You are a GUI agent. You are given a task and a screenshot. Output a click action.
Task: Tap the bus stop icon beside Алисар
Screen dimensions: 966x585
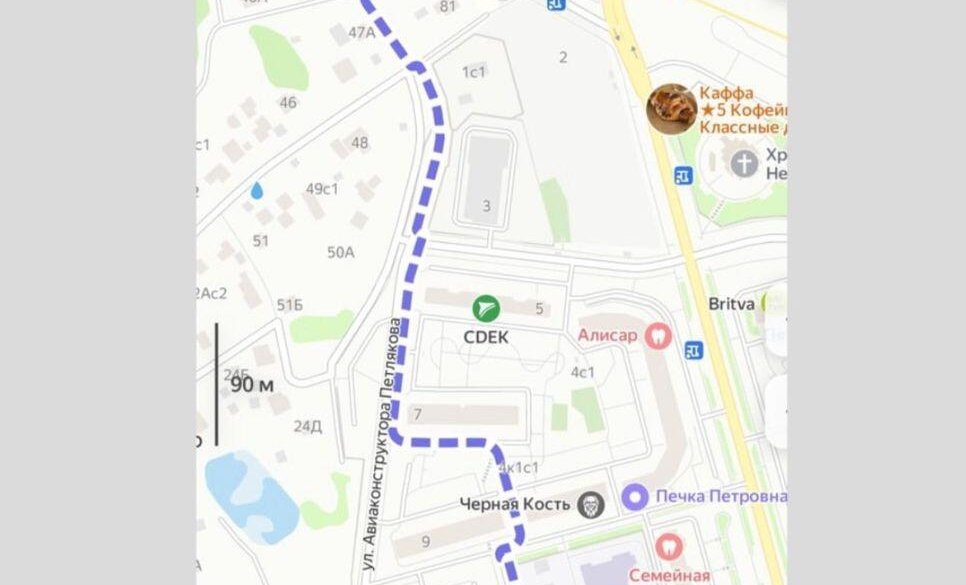[693, 350]
